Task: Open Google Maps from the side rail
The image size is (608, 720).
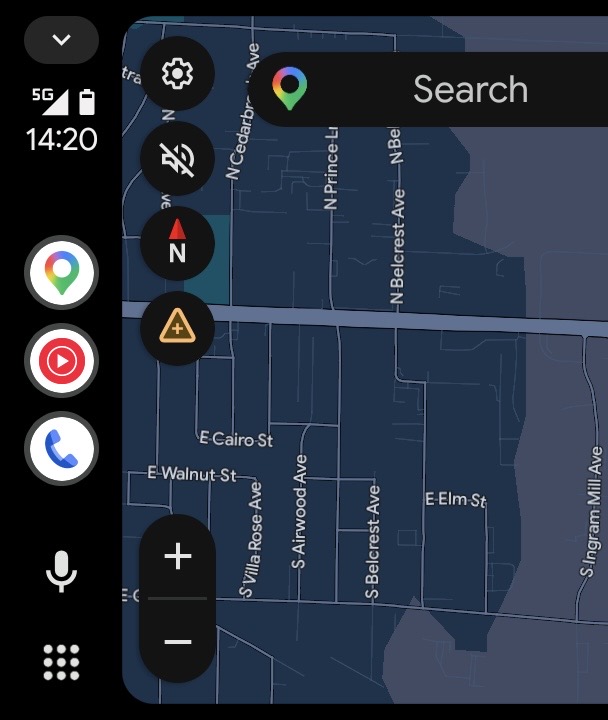Action: click(x=62, y=272)
